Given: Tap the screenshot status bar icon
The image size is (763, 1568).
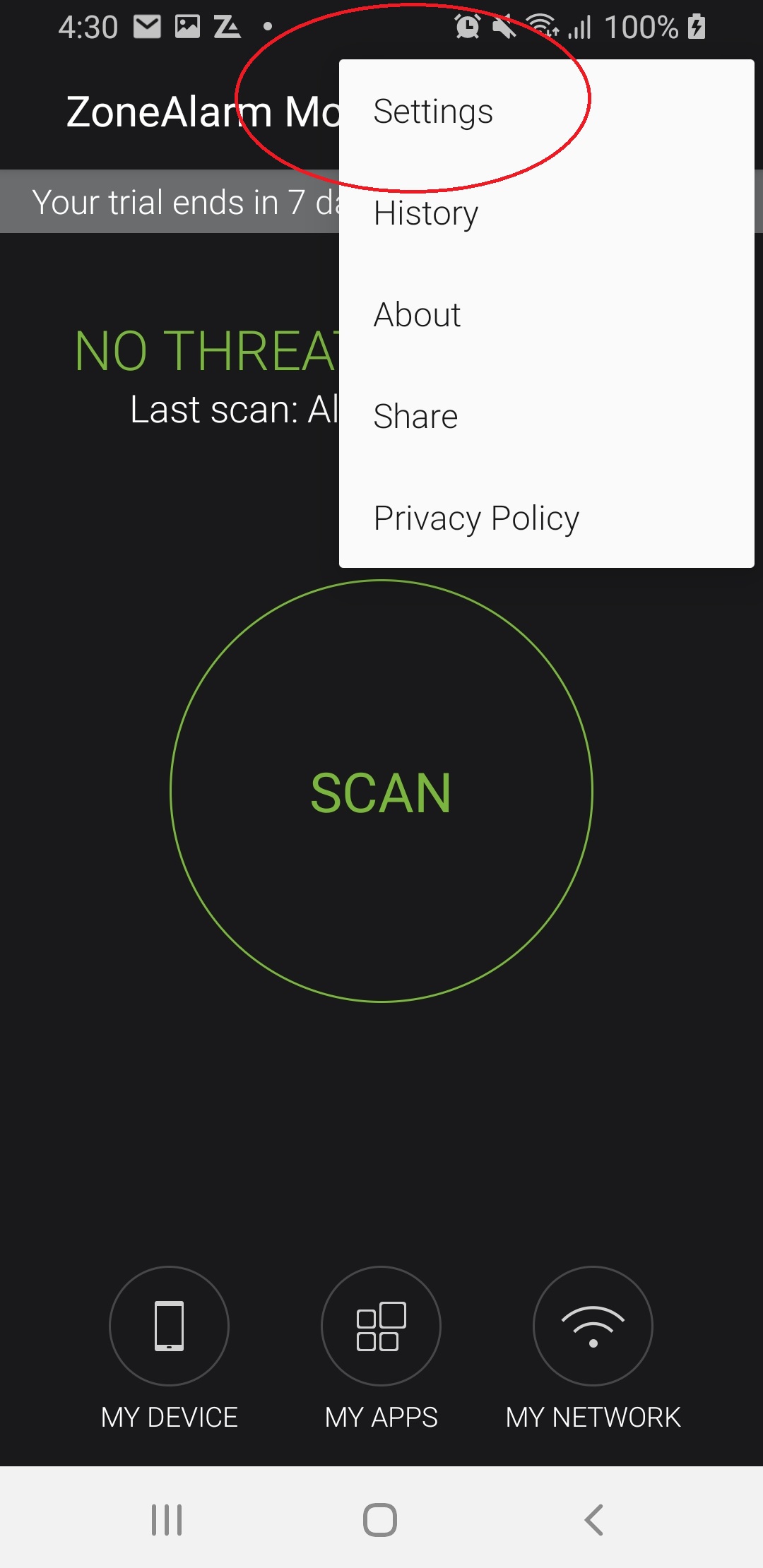Looking at the screenshot, I should 187,27.
